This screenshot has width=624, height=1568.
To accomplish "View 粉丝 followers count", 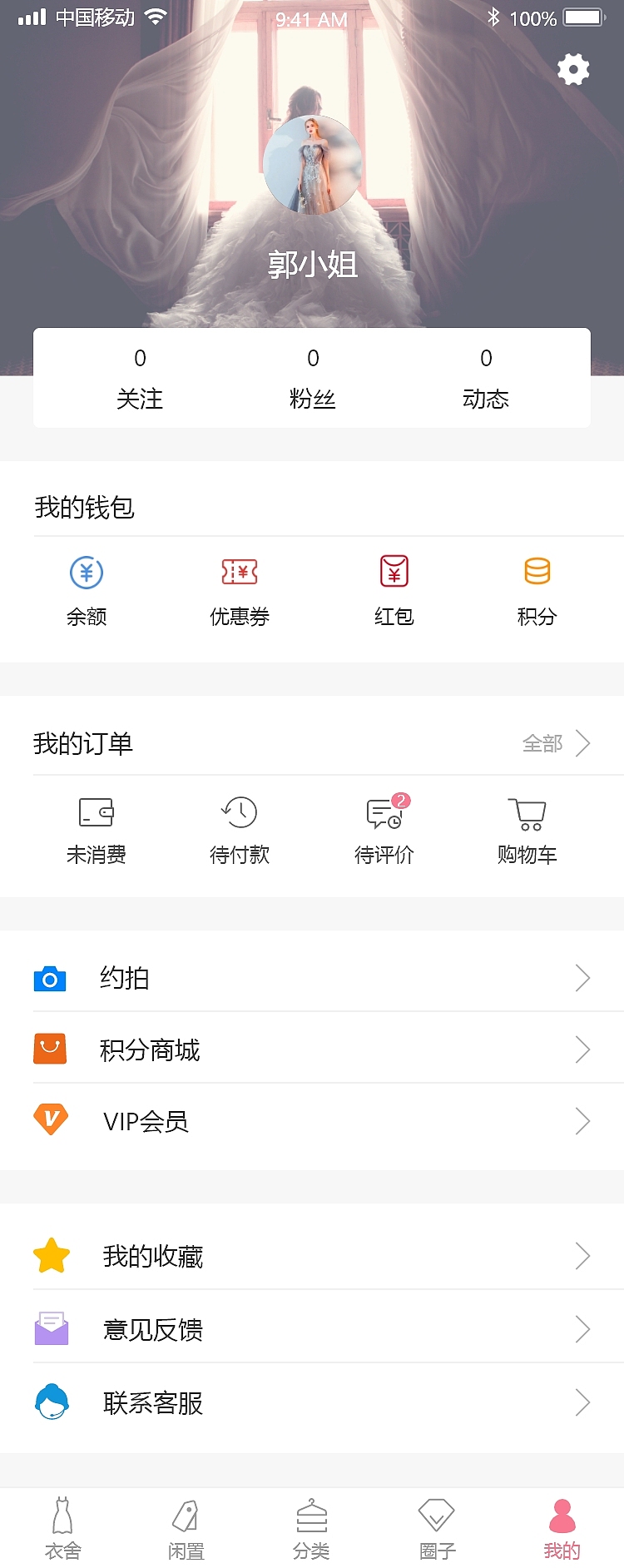I will point(313,379).
